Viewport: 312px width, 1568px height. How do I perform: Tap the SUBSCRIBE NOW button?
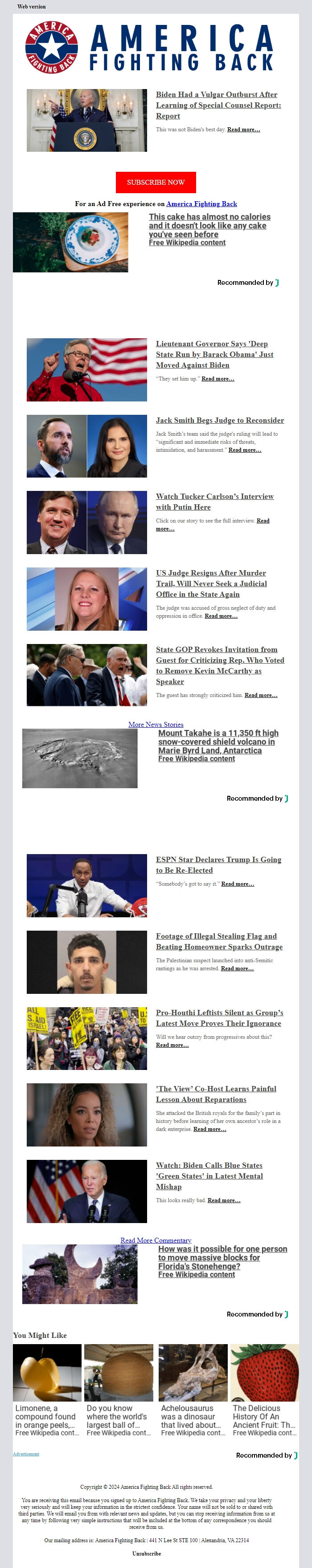tap(156, 182)
